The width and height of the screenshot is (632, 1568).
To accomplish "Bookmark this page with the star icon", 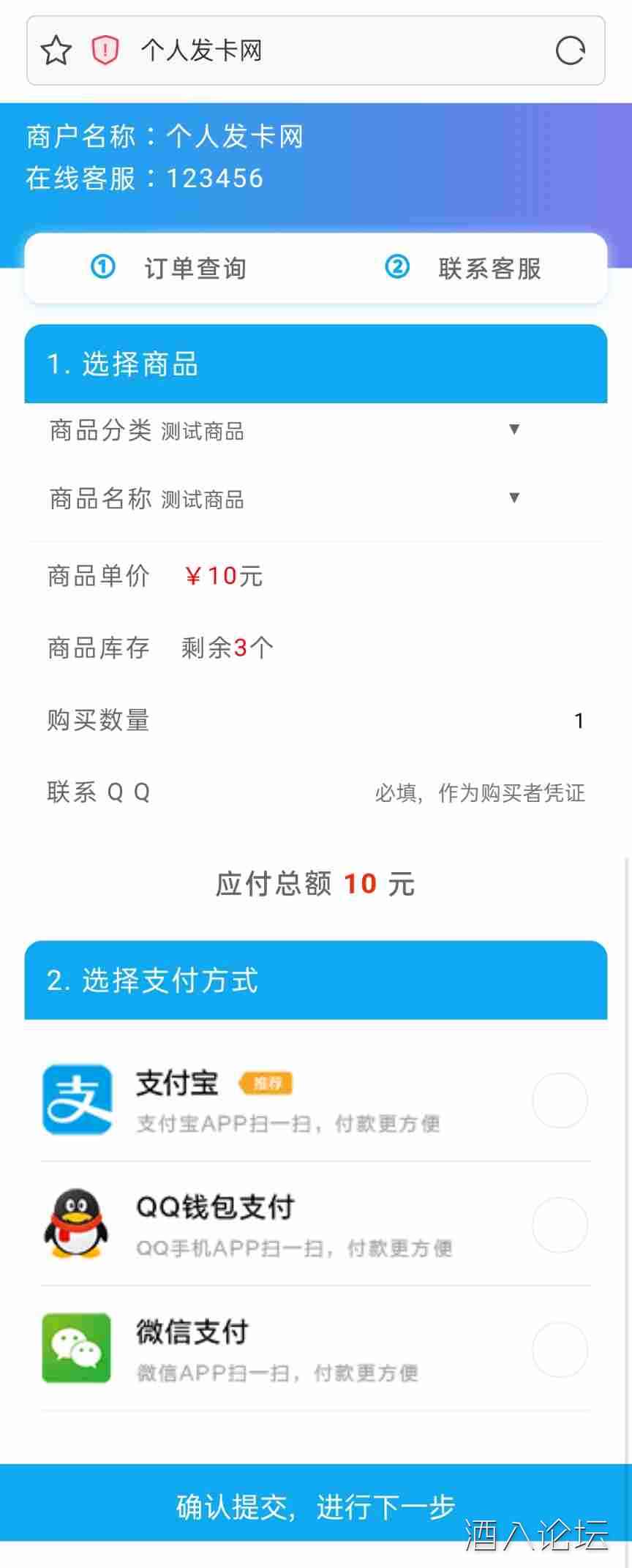I will 56,50.
